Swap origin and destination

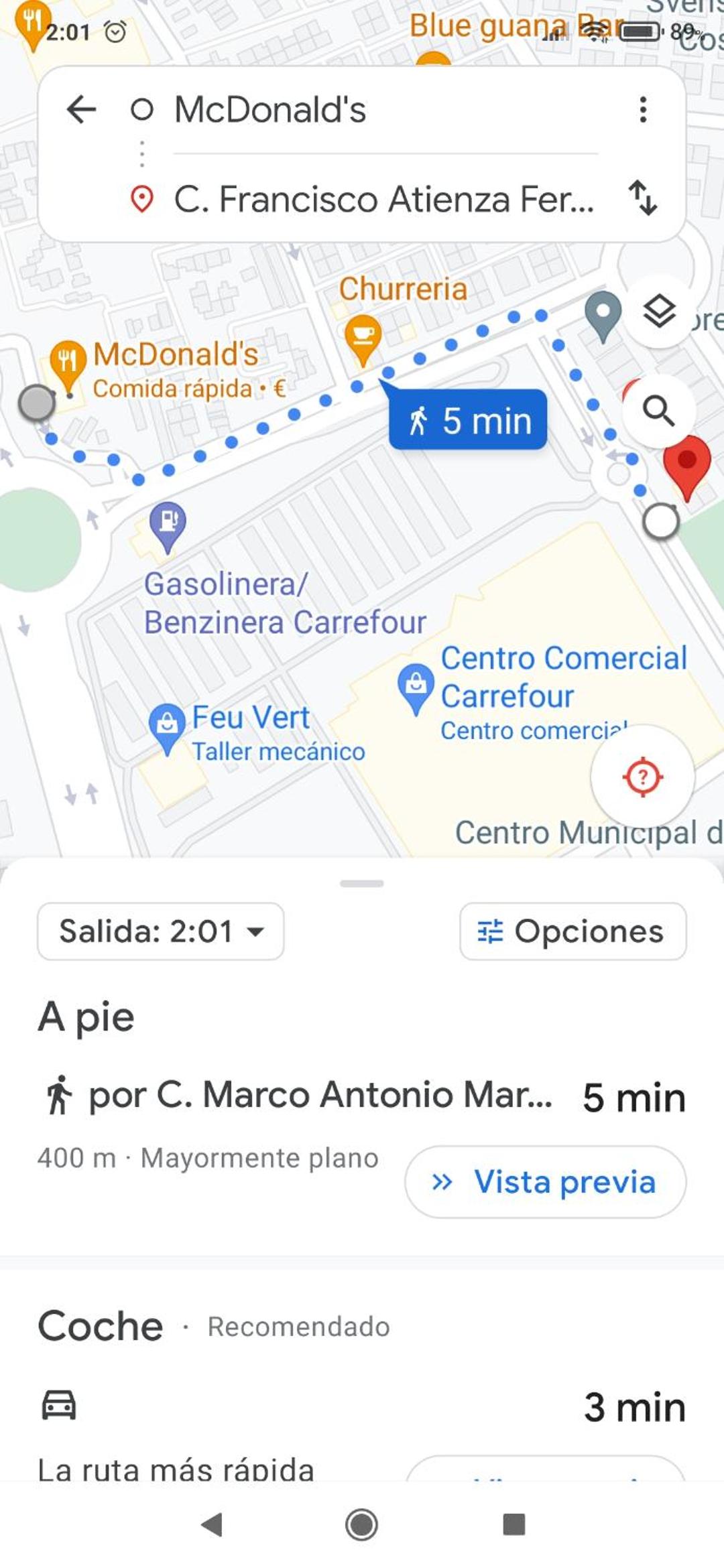(x=643, y=198)
